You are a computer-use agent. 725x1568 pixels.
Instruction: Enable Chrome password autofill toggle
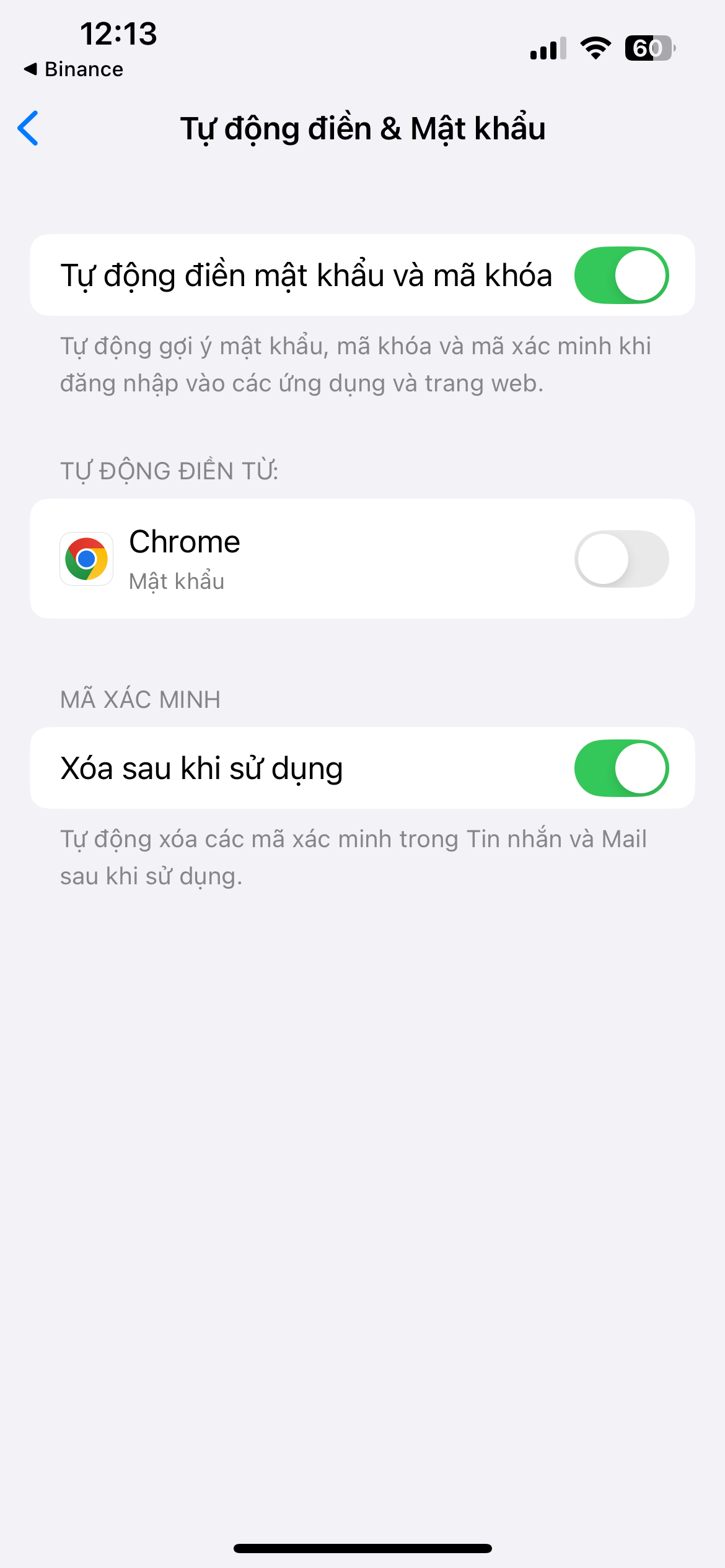click(x=621, y=559)
